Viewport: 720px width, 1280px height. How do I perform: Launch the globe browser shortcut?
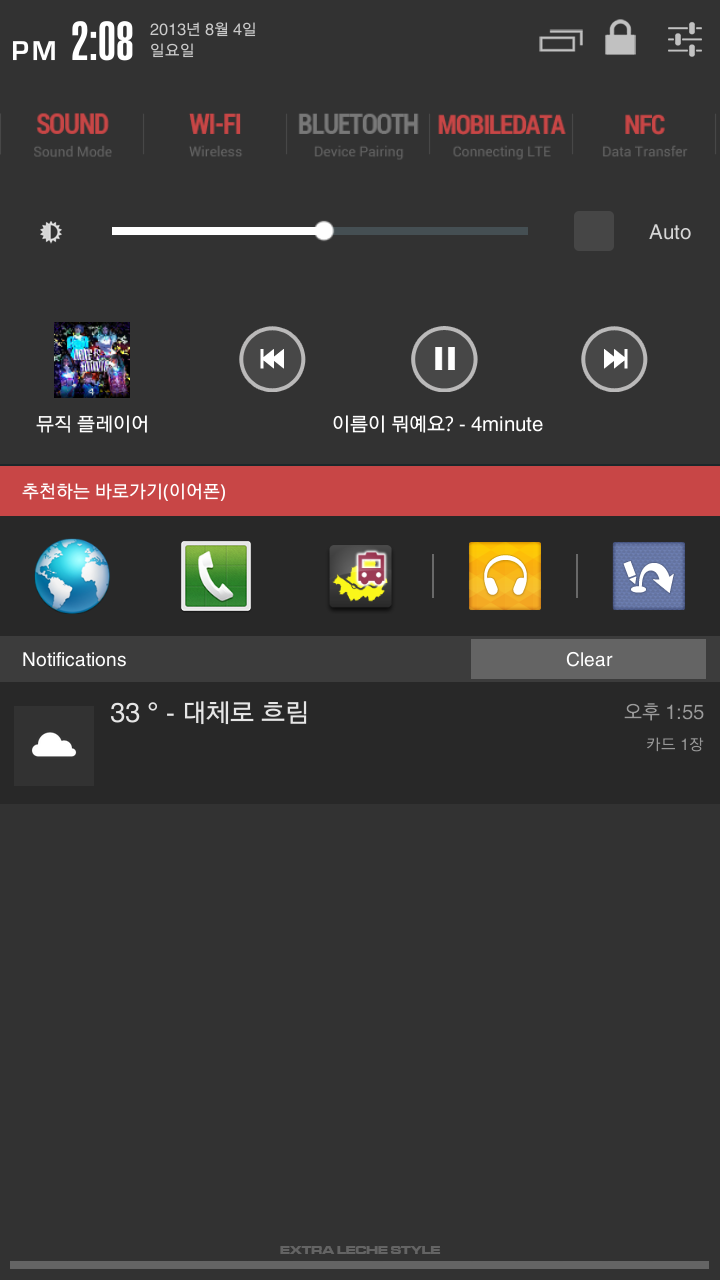pyautogui.click(x=72, y=576)
